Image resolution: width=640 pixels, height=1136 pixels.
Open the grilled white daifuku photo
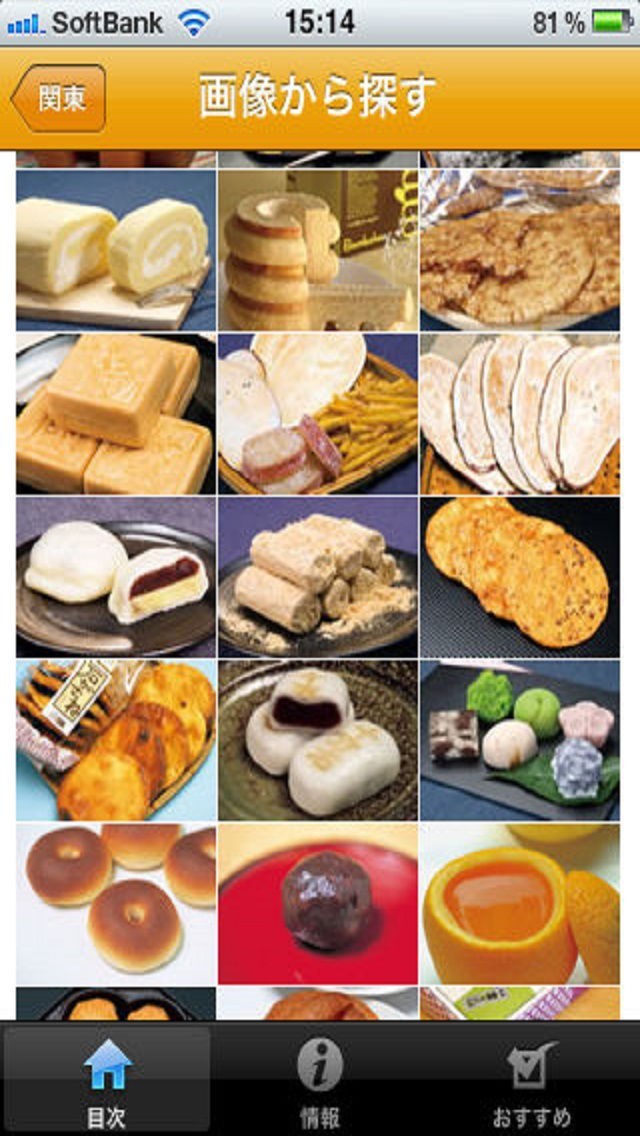tap(318, 740)
